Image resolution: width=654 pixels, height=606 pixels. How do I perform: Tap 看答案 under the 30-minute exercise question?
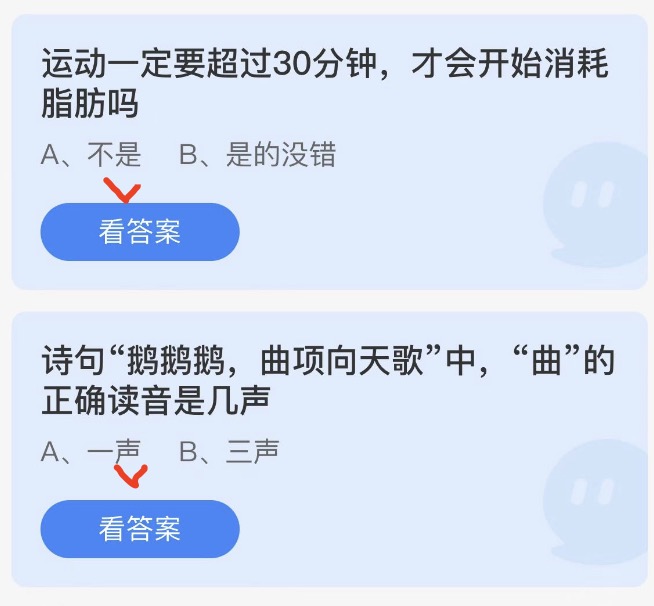140,232
